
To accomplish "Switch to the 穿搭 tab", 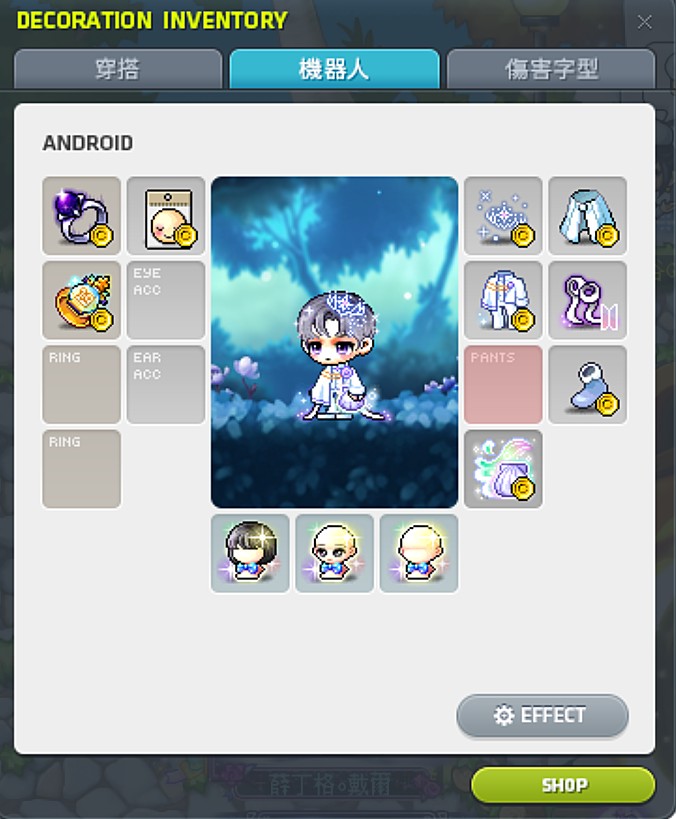I will [x=117, y=69].
